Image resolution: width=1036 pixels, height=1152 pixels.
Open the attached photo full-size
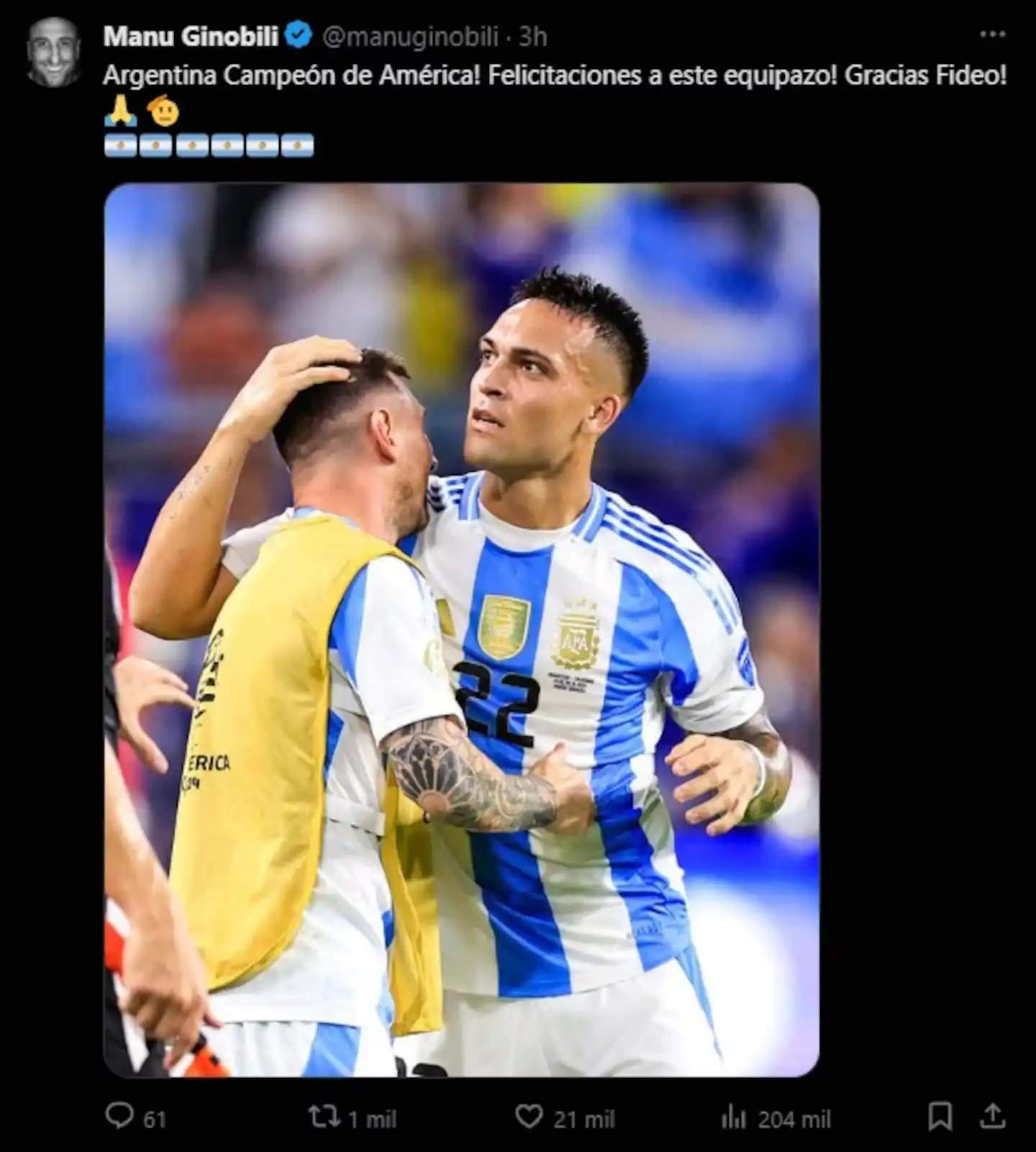(461, 630)
